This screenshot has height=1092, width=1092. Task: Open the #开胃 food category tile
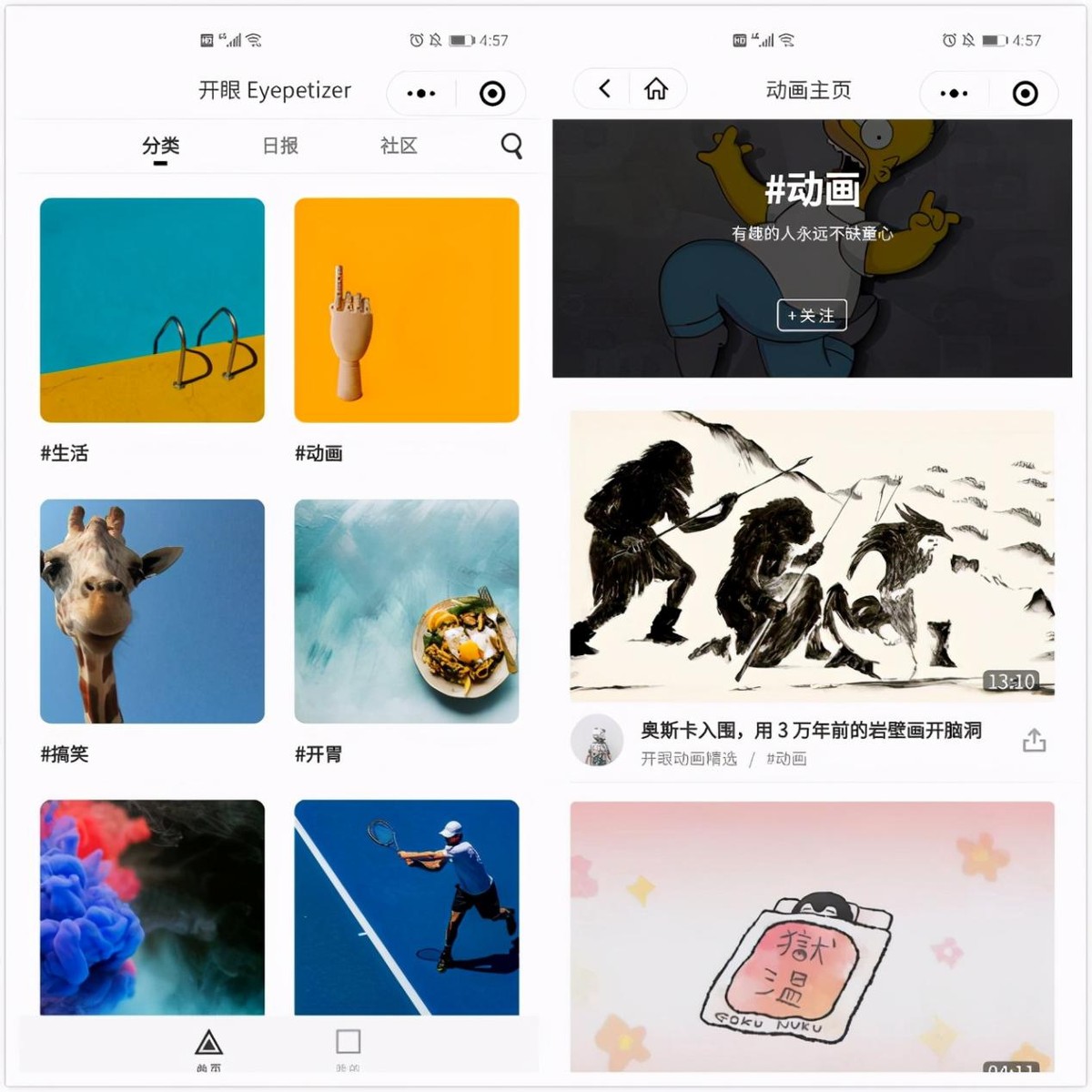pyautogui.click(x=407, y=612)
